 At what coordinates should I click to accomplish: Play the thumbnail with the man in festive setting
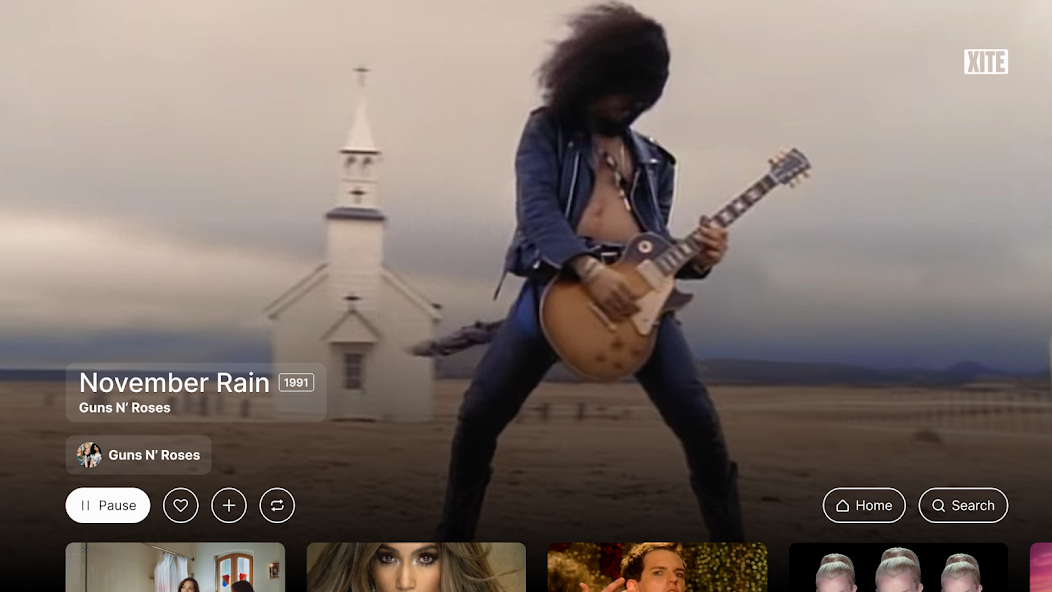[657, 567]
